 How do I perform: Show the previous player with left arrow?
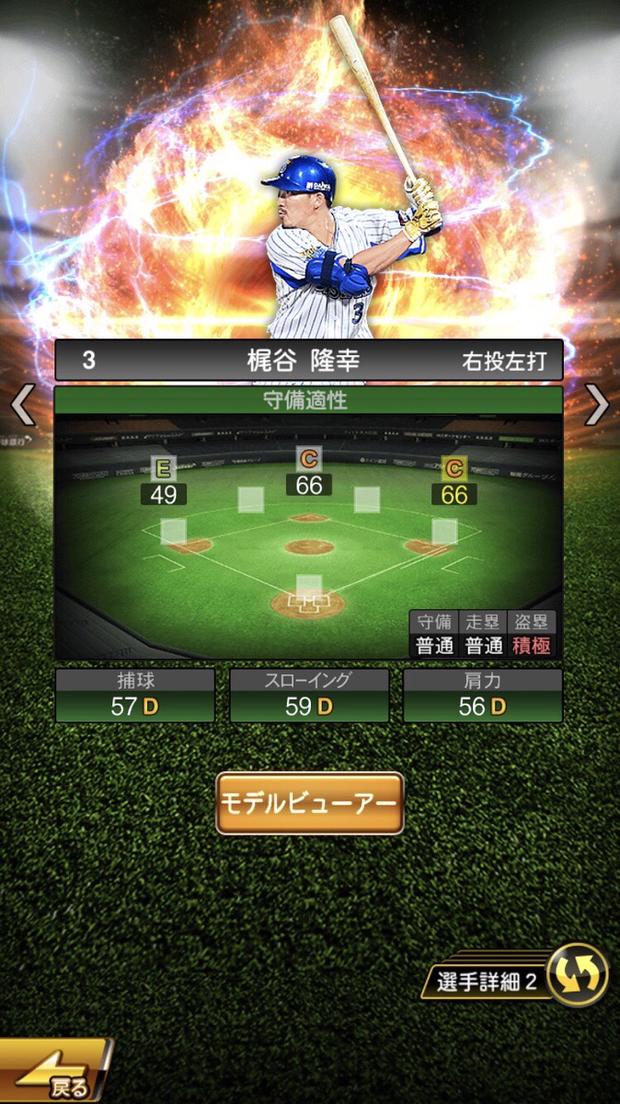[x=22, y=406]
